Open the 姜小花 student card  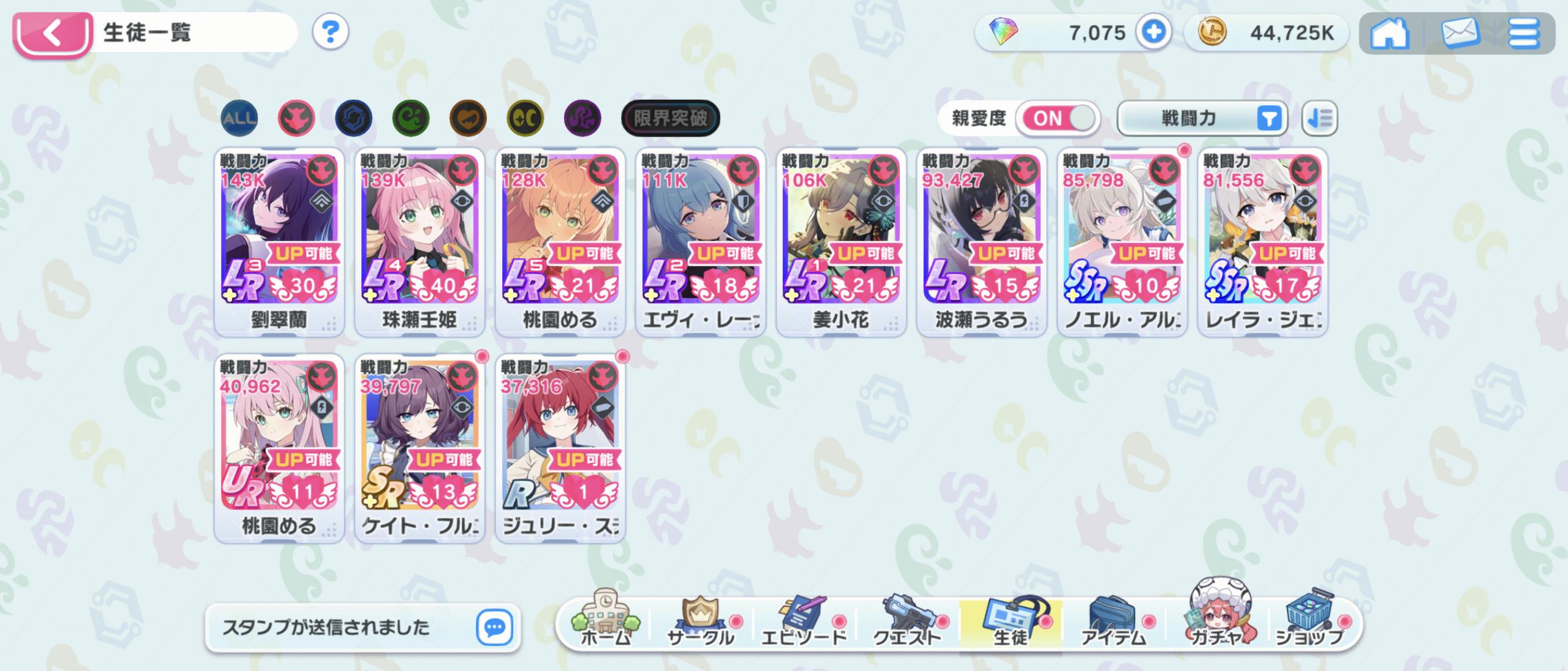point(841,242)
